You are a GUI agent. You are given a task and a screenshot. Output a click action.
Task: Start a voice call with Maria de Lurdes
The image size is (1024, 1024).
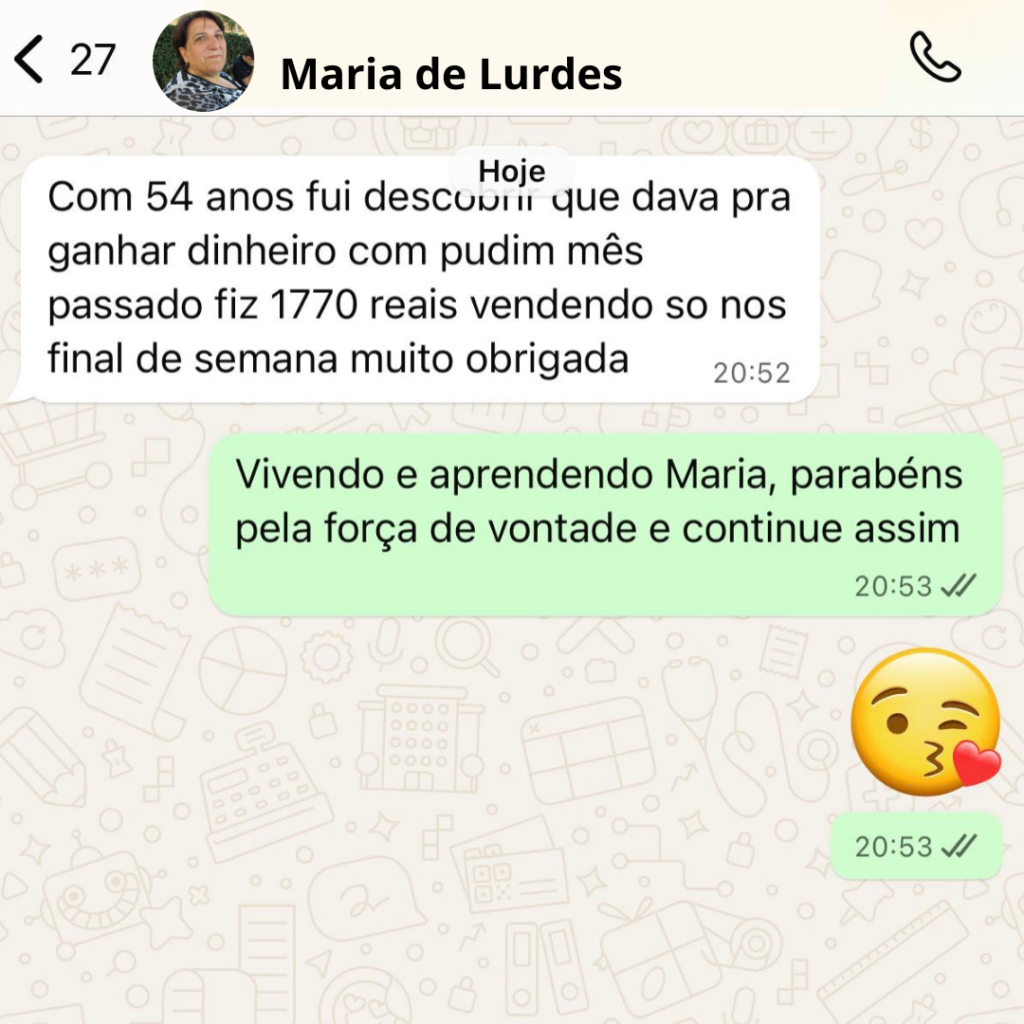pos(934,60)
